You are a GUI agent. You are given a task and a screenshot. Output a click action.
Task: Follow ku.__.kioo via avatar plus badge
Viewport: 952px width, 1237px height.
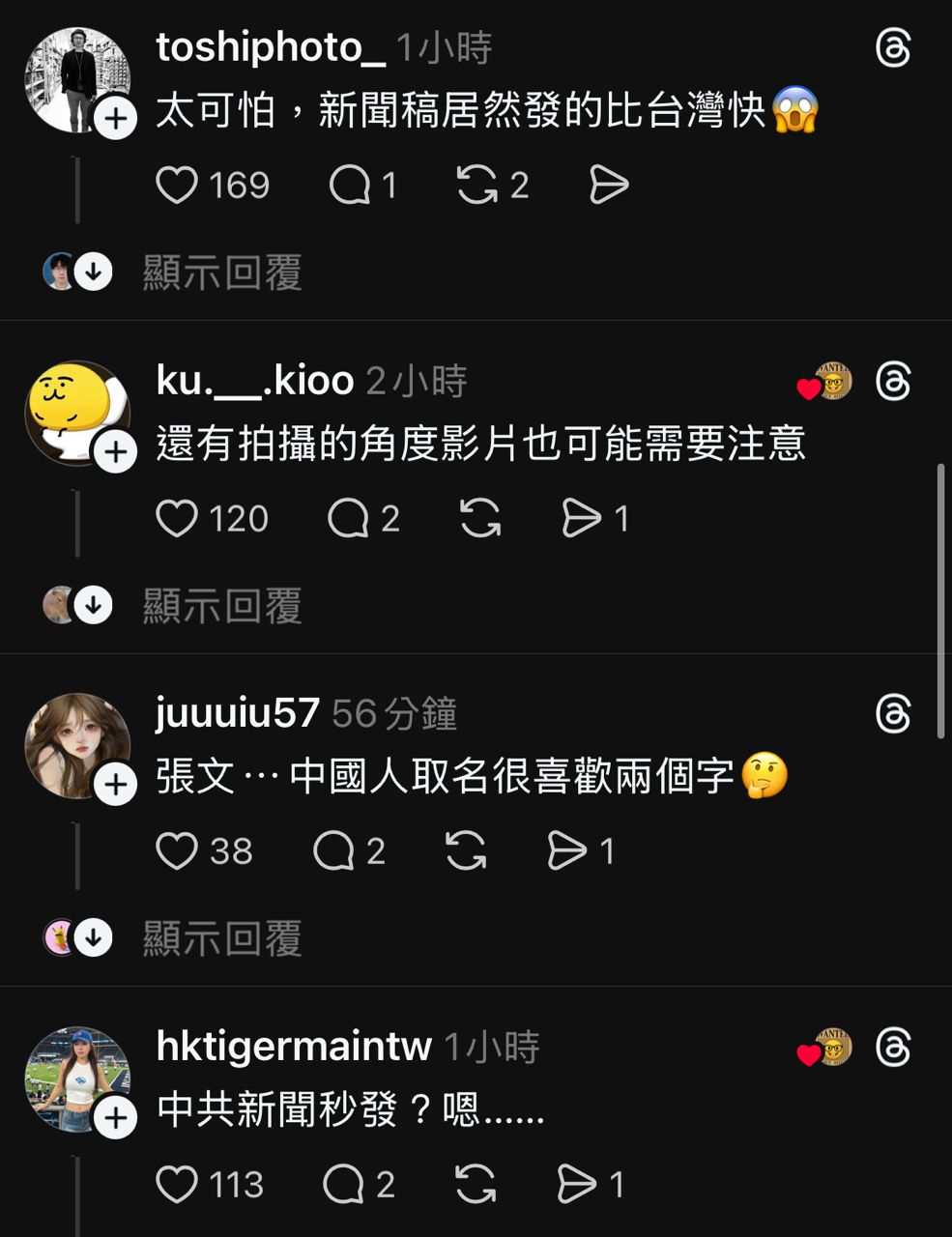(115, 452)
